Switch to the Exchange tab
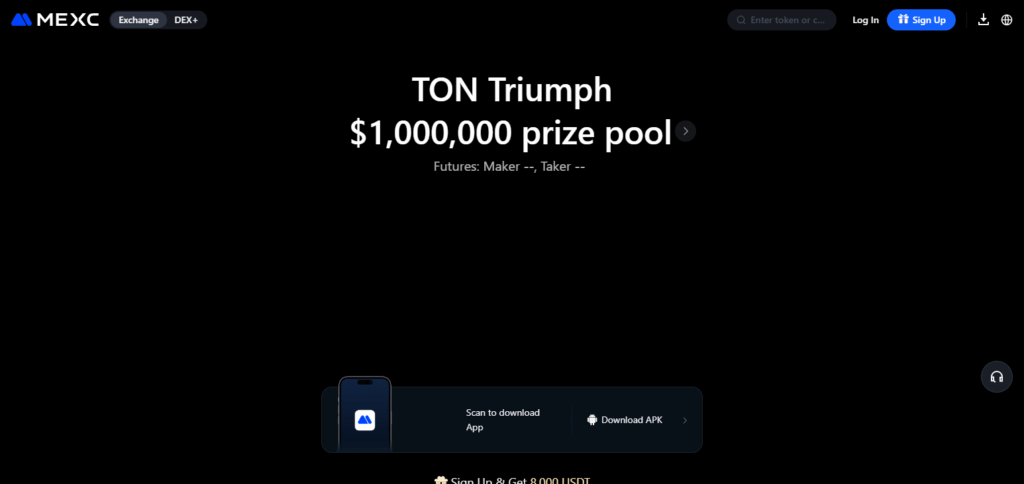Viewport: 1024px width, 484px height. point(138,20)
